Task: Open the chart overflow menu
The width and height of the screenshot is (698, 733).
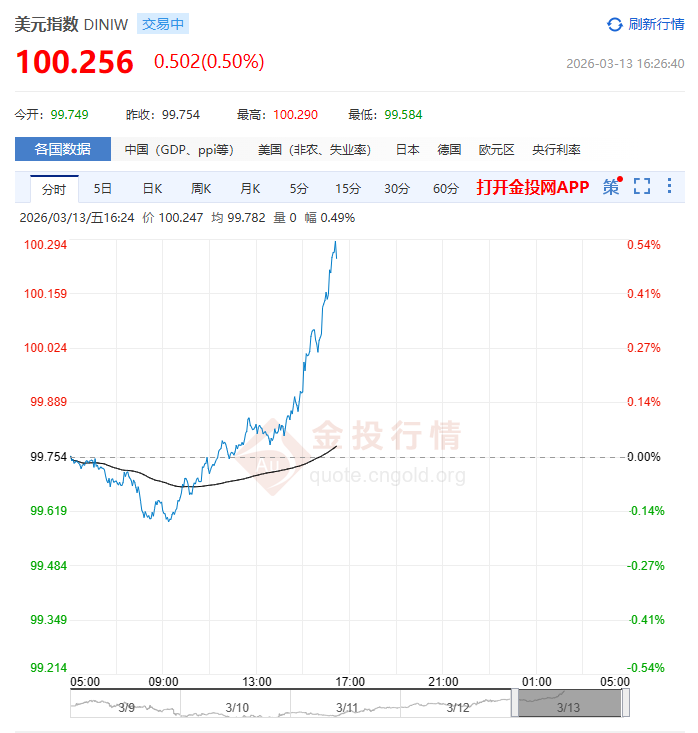Action: tap(669, 186)
